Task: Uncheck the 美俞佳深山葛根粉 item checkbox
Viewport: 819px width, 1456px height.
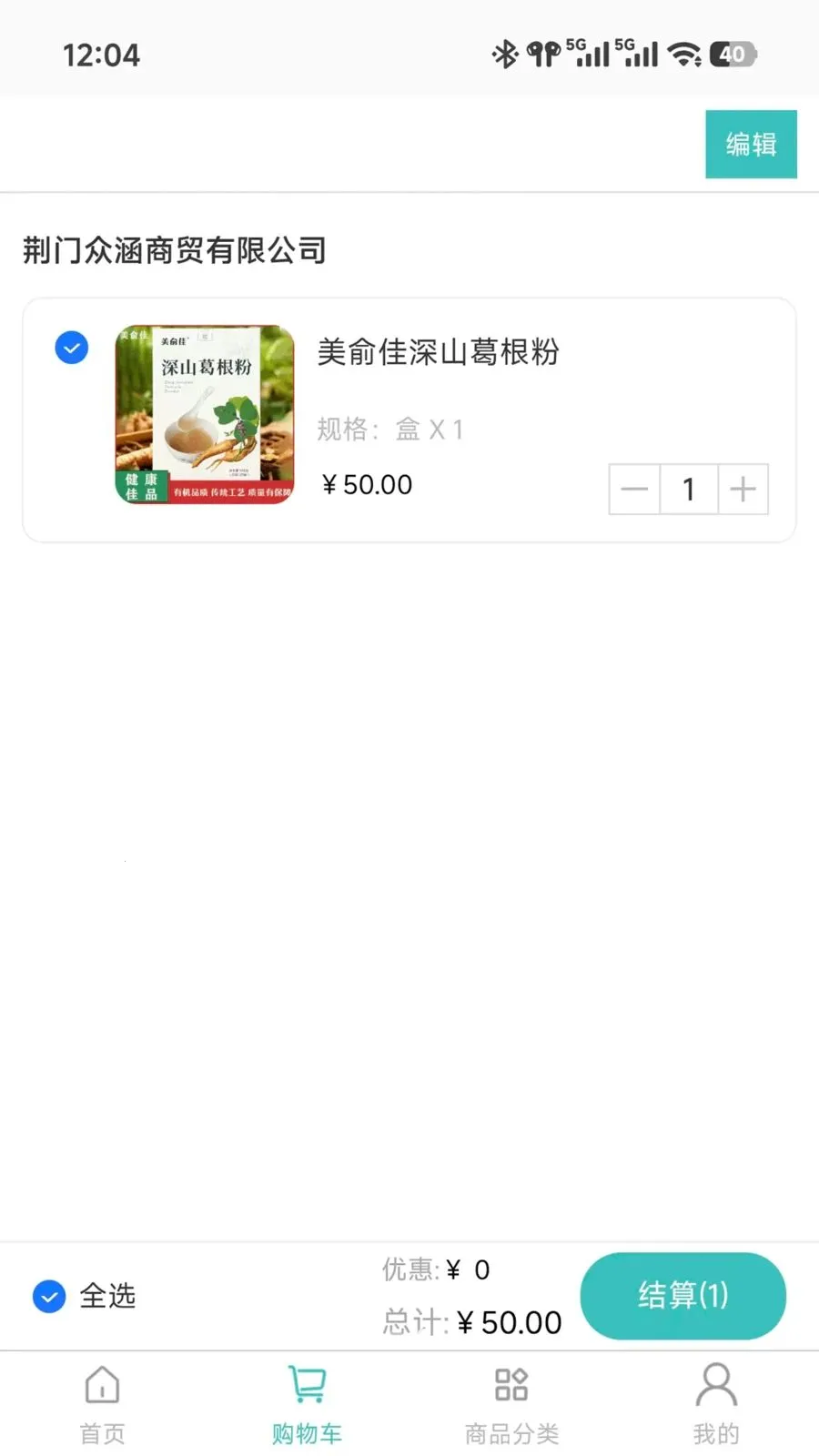Action: pos(72,348)
